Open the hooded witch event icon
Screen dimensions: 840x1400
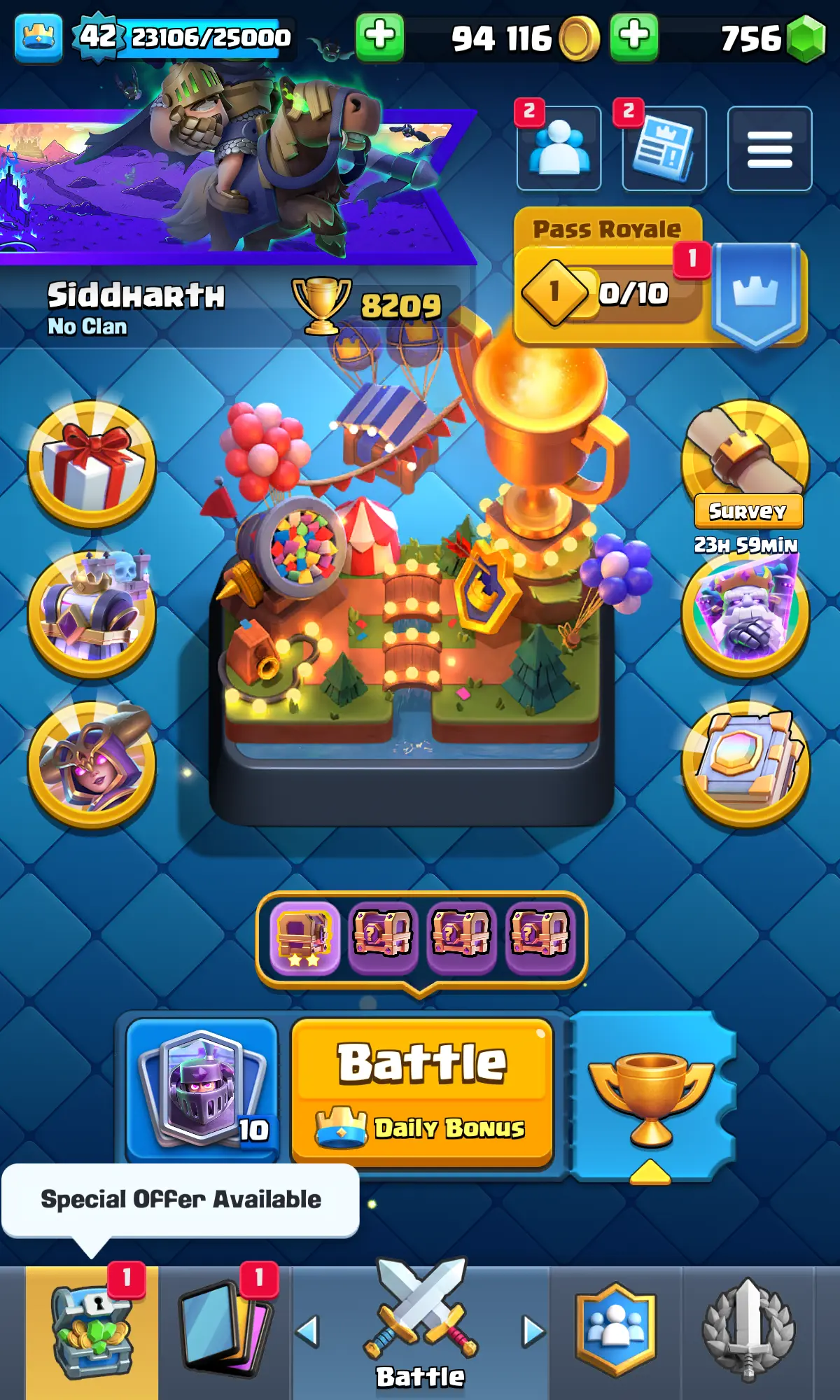point(92,764)
